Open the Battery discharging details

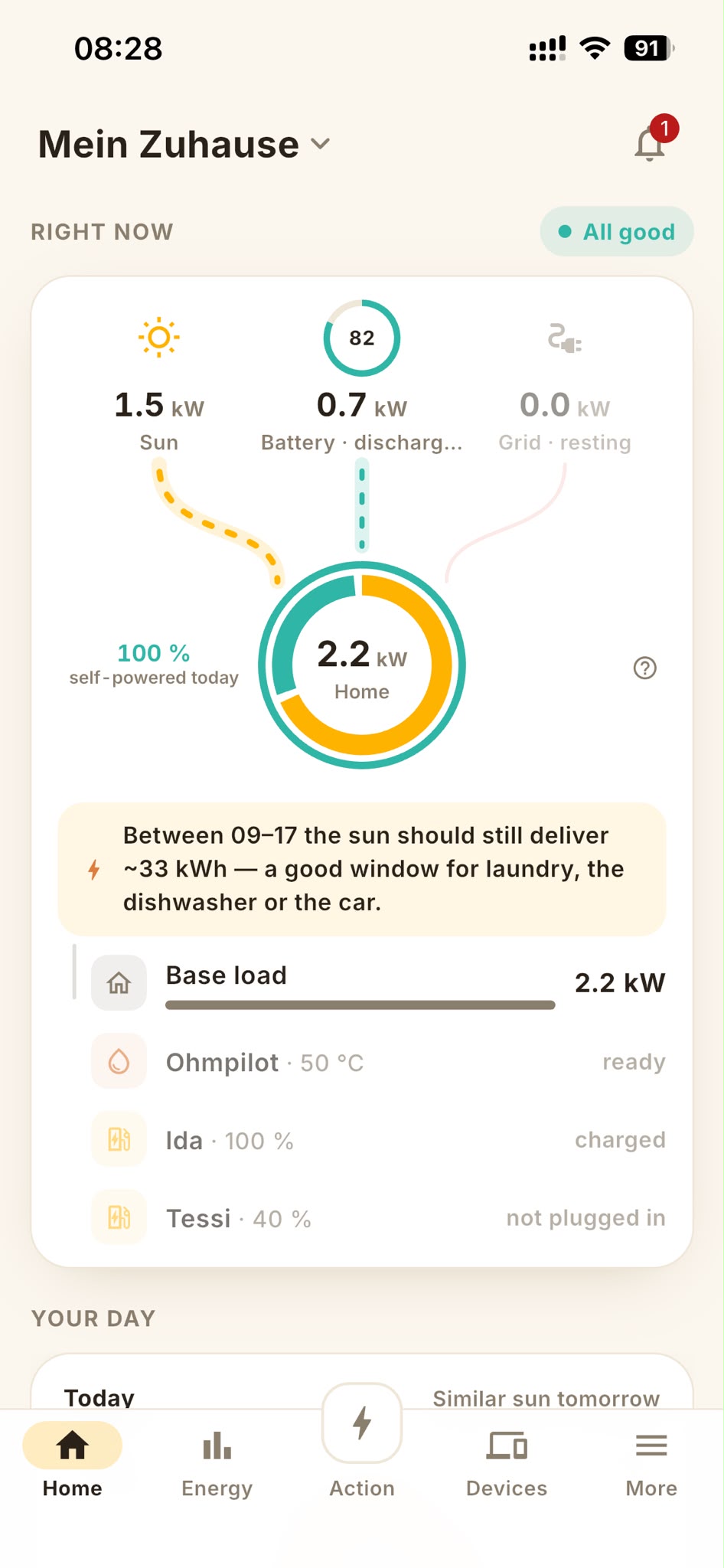tap(362, 378)
